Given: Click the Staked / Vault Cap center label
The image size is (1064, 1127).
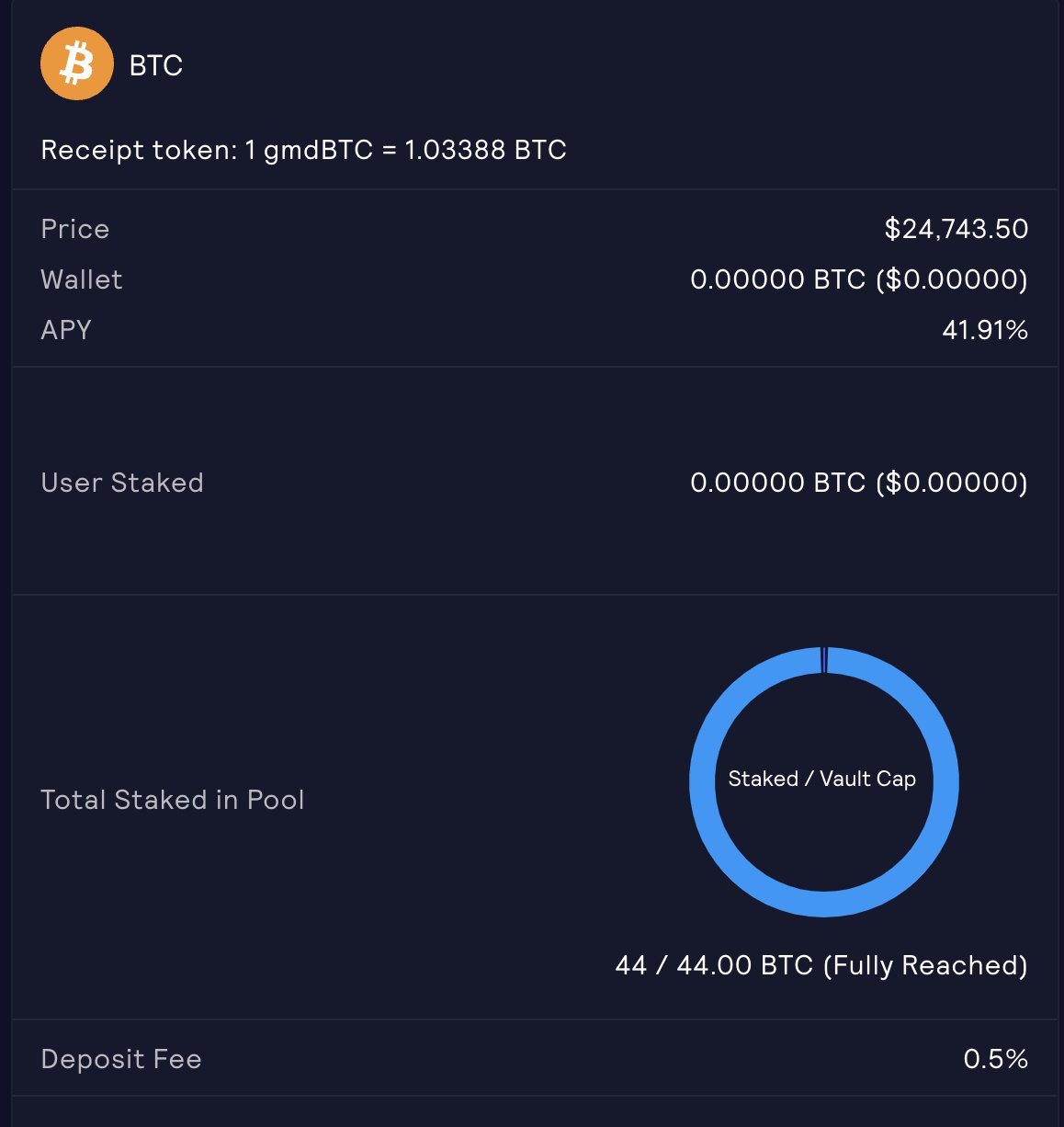Looking at the screenshot, I should click(x=823, y=779).
